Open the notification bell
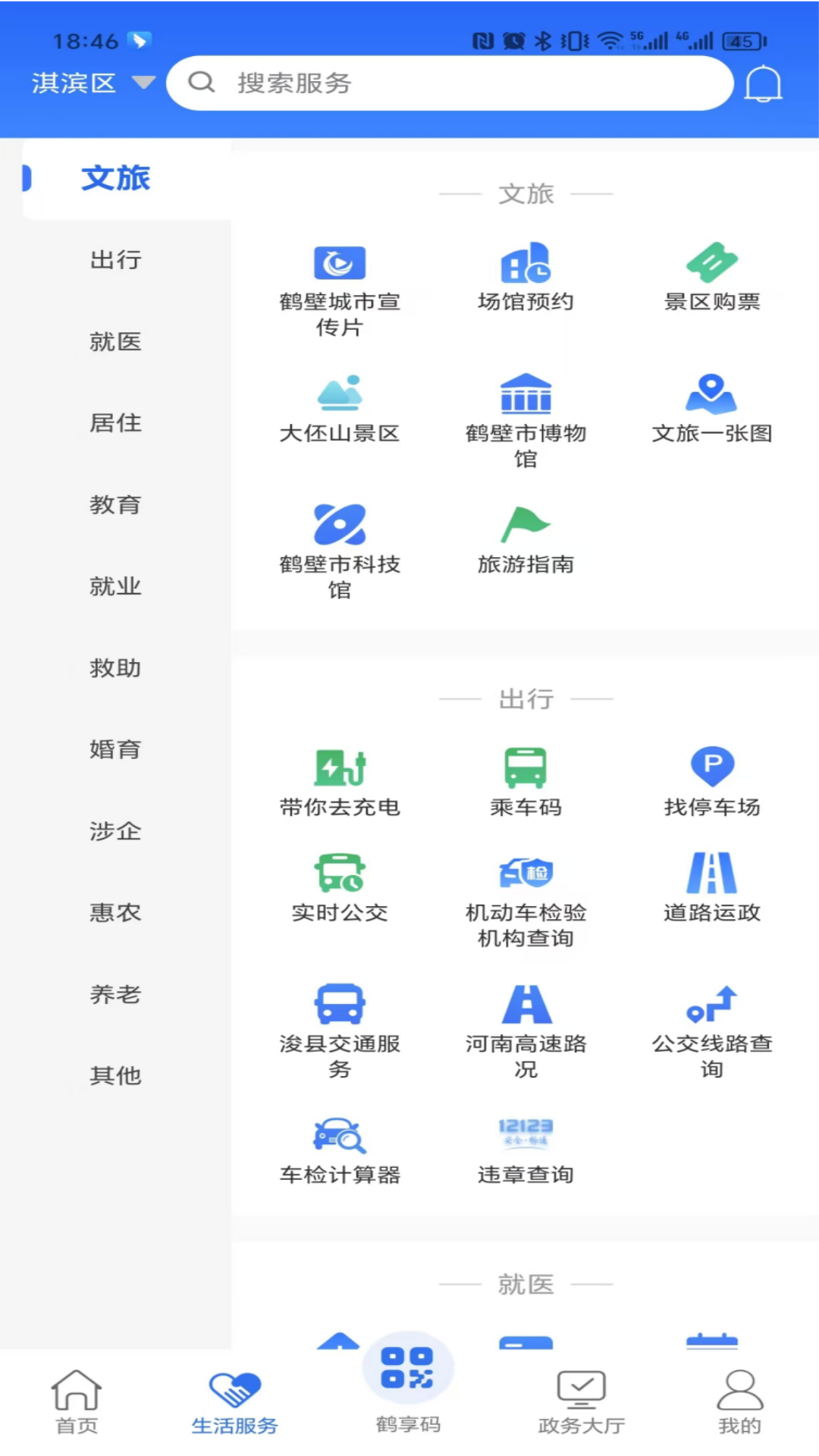Viewport: 819px width, 1456px height. (x=764, y=83)
